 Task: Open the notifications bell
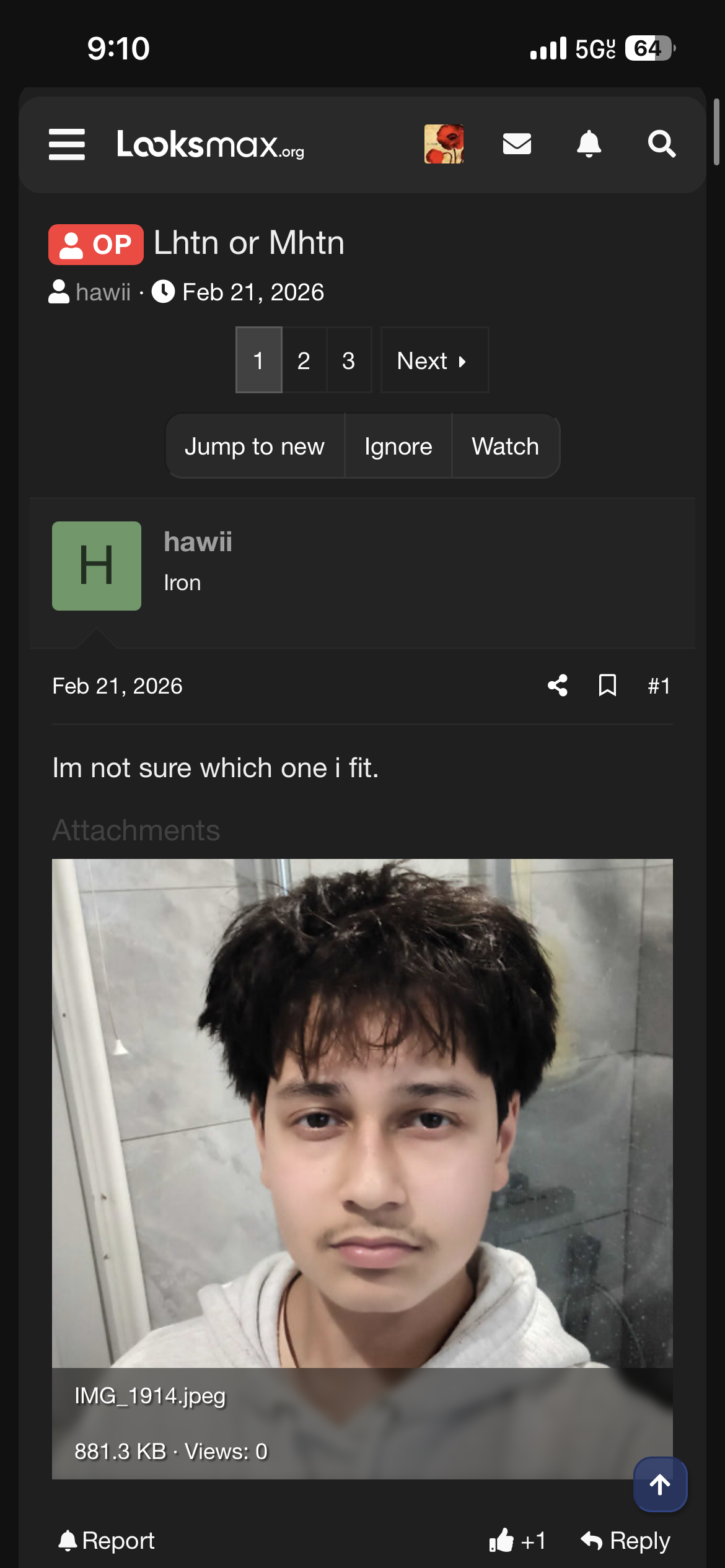[x=589, y=144]
